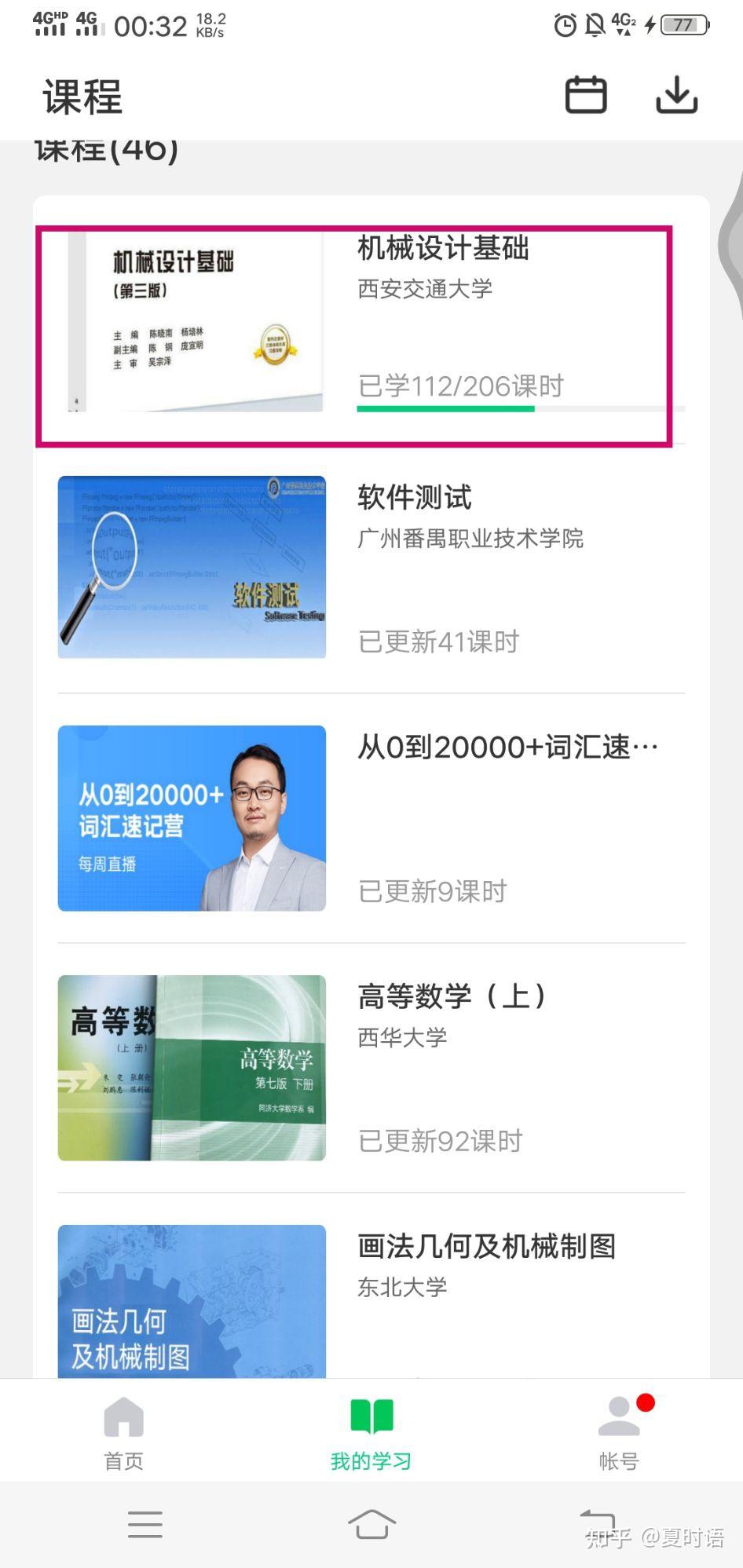This screenshot has height=1568, width=743.
Task: Open the 高等数学（上） course
Action: 371,1067
